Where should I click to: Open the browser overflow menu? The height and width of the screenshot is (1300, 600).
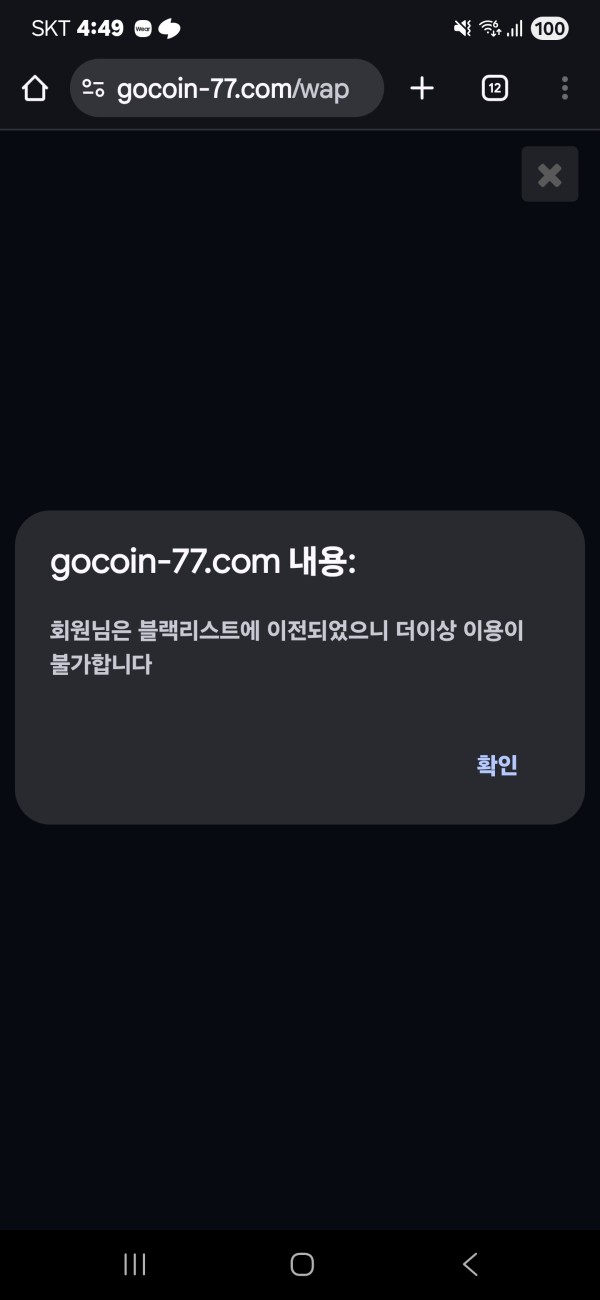coord(565,89)
